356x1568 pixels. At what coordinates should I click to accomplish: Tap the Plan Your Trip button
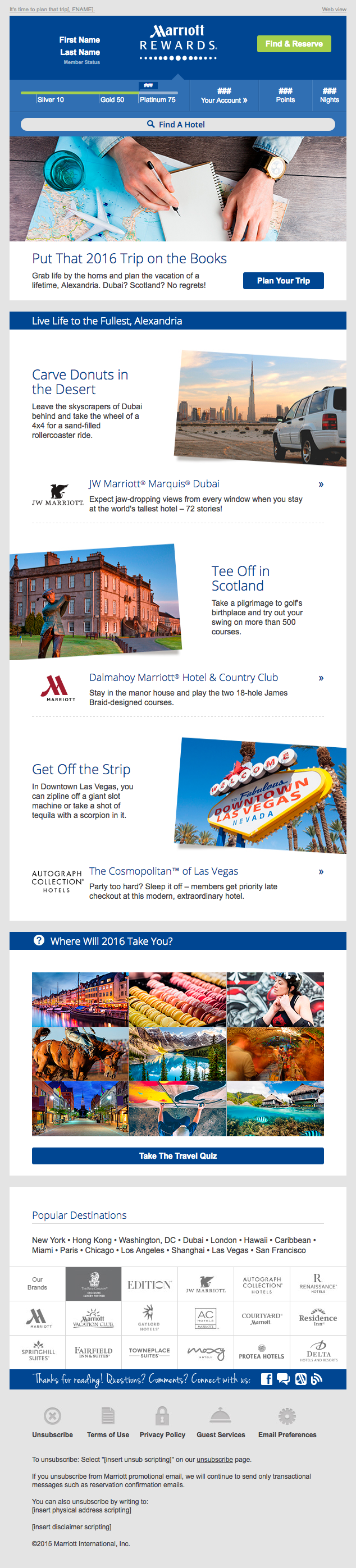pyautogui.click(x=283, y=281)
